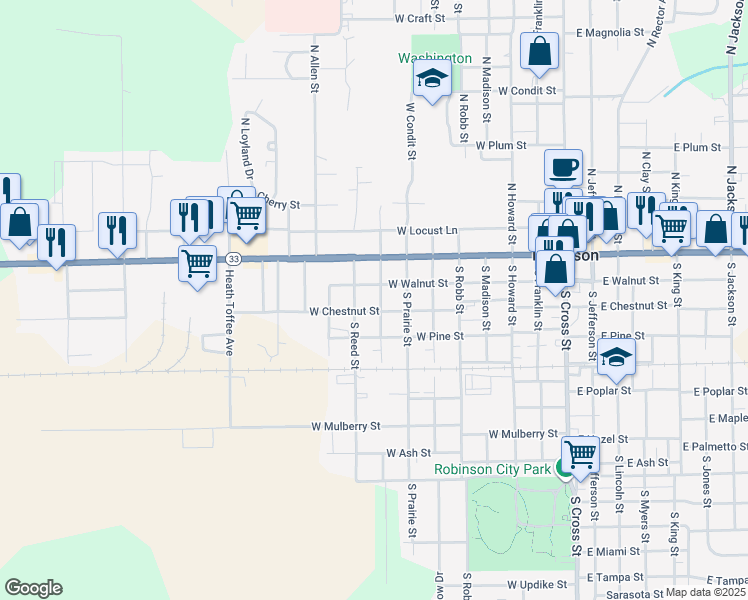Open the coffee cup cafe marker

pos(563,168)
